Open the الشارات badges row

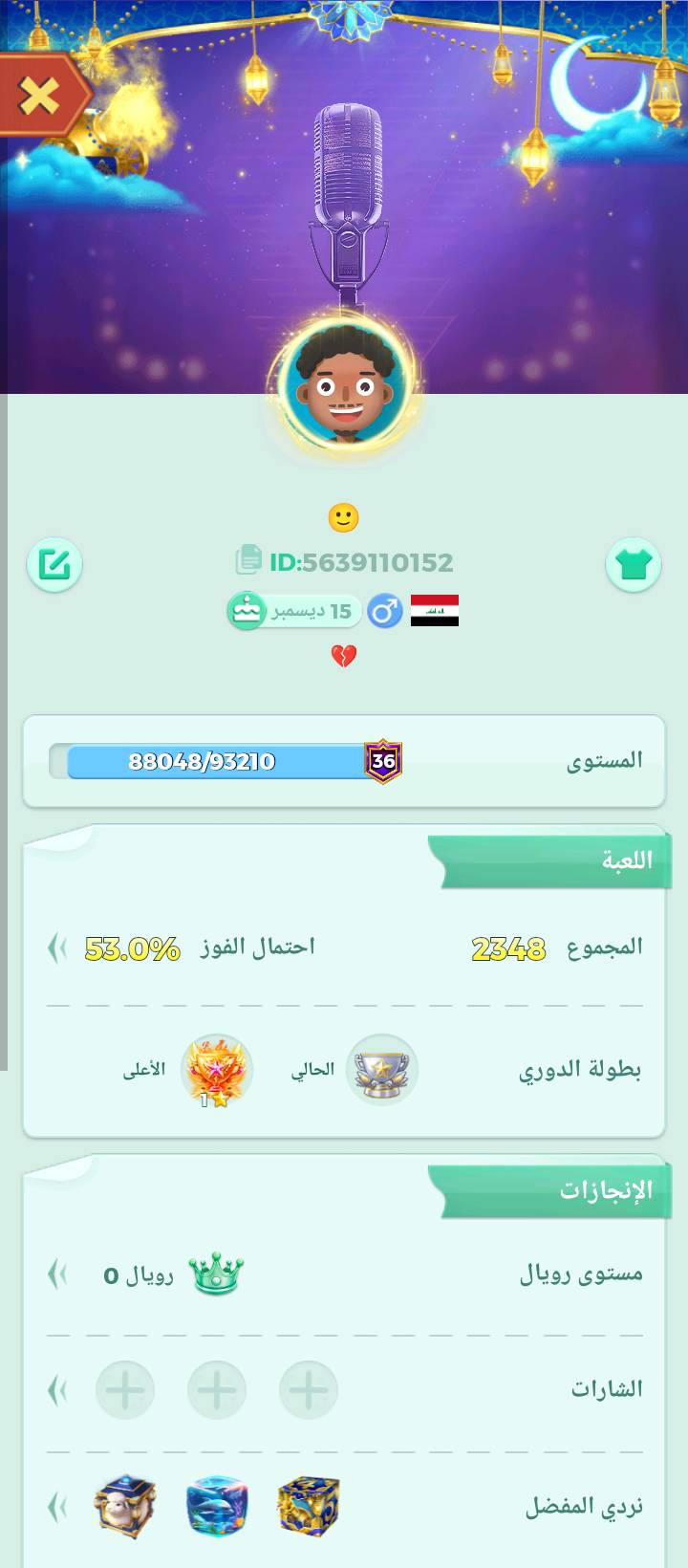tap(57, 1389)
